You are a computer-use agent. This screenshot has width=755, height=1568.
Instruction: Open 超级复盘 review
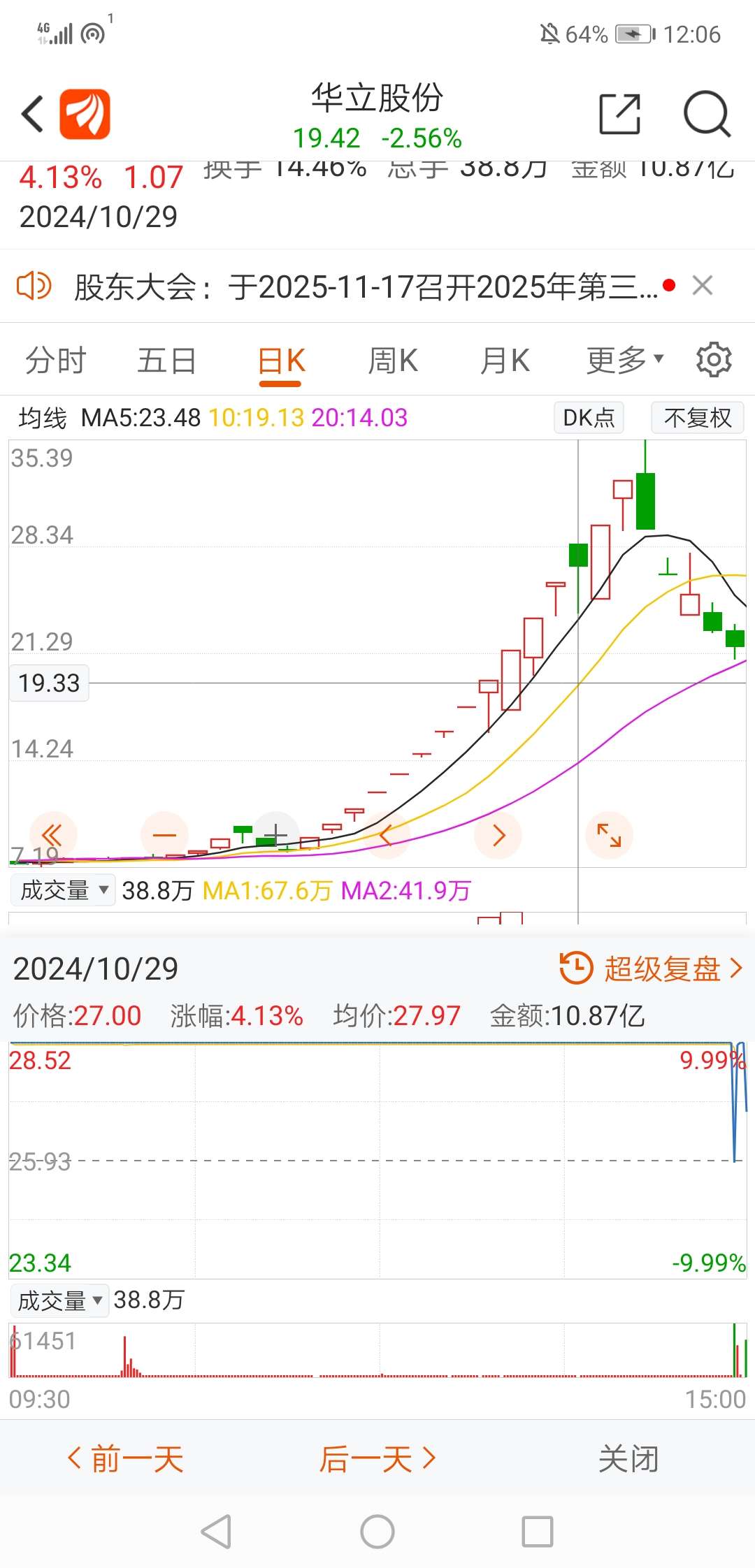pos(652,968)
